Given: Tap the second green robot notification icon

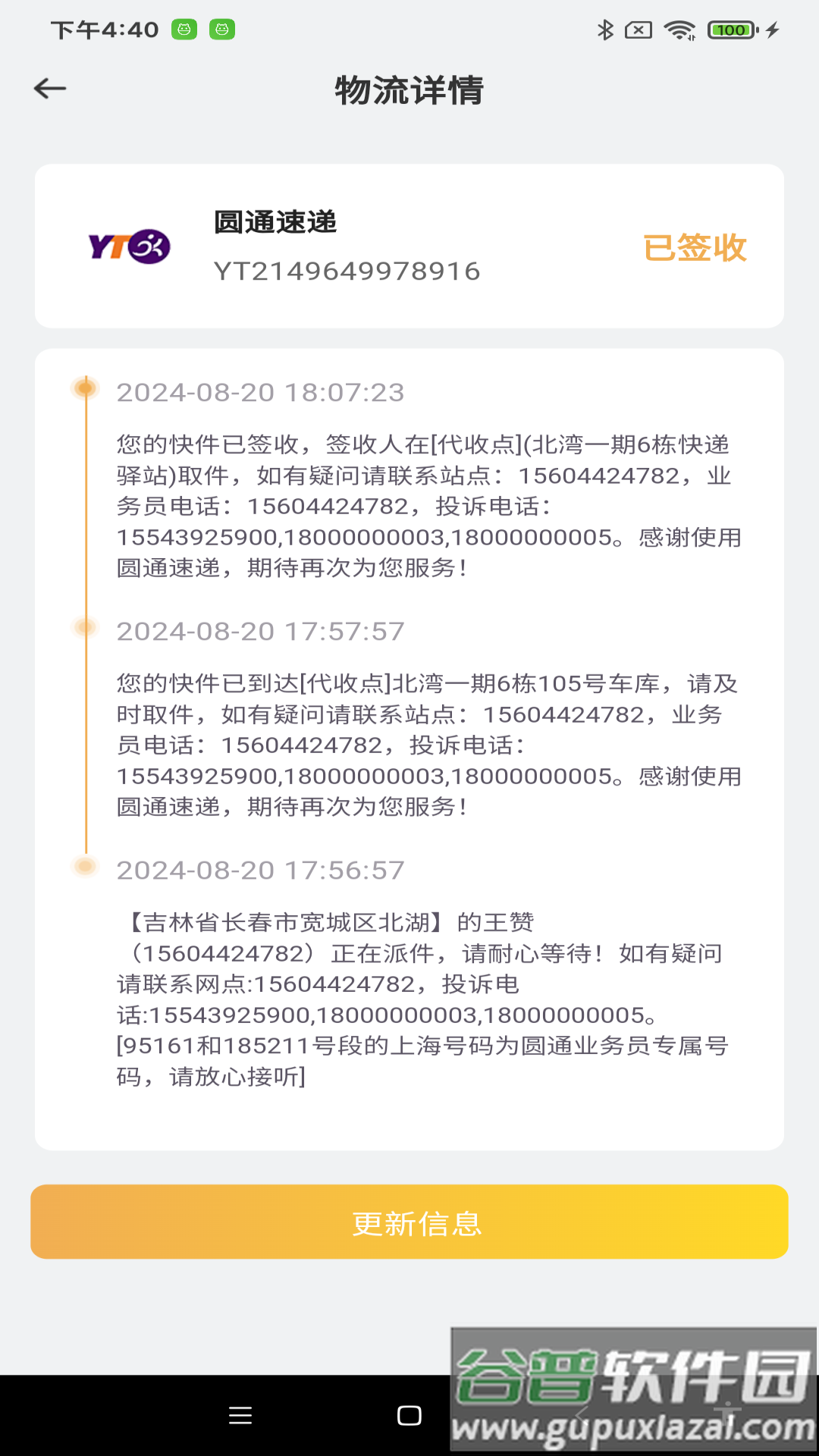Looking at the screenshot, I should 221,30.
